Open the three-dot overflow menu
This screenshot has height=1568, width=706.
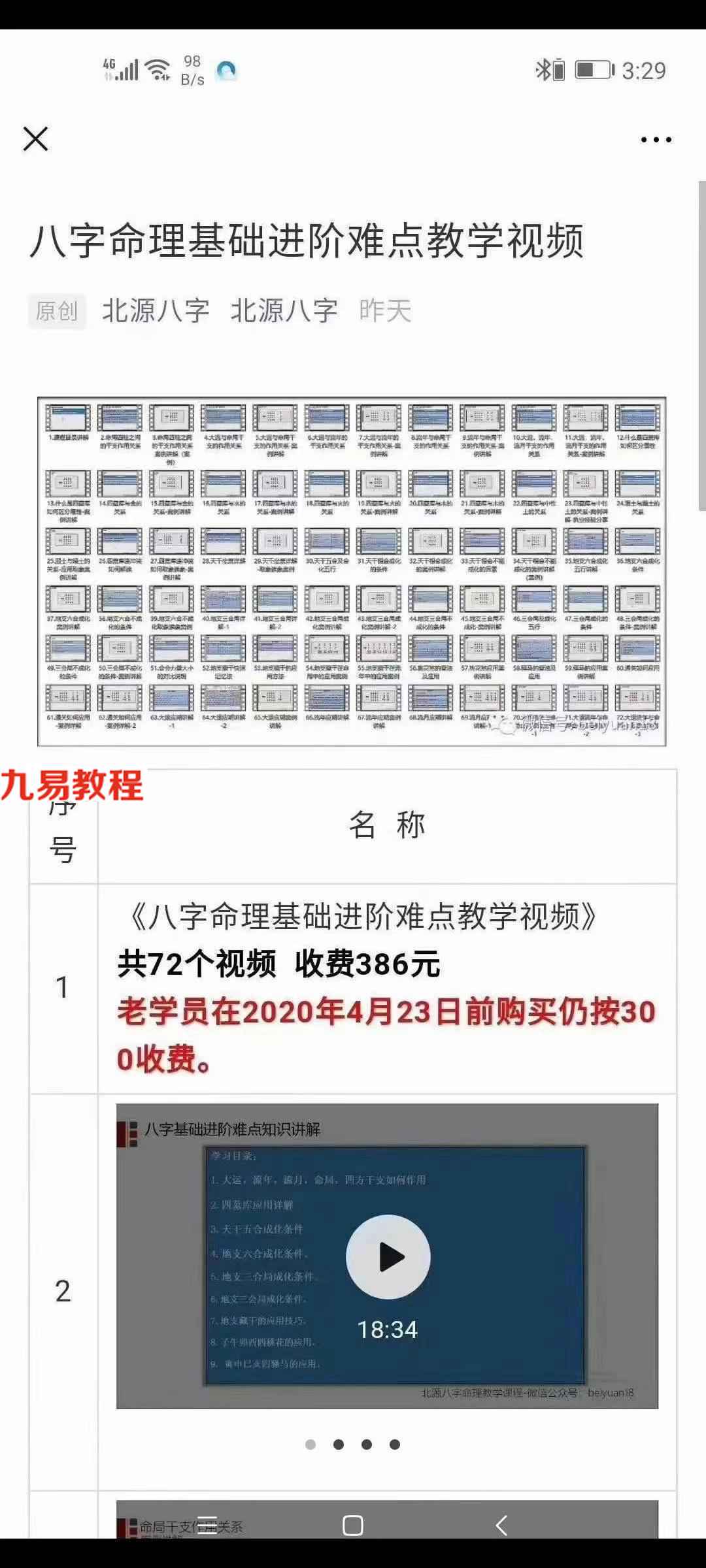[656, 140]
